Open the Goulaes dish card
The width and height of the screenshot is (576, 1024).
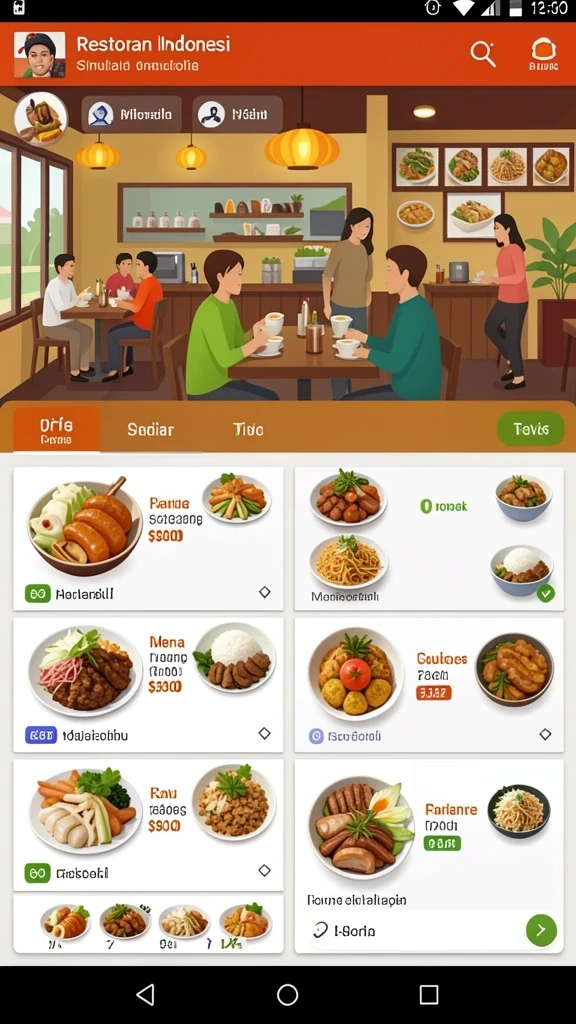pos(429,685)
